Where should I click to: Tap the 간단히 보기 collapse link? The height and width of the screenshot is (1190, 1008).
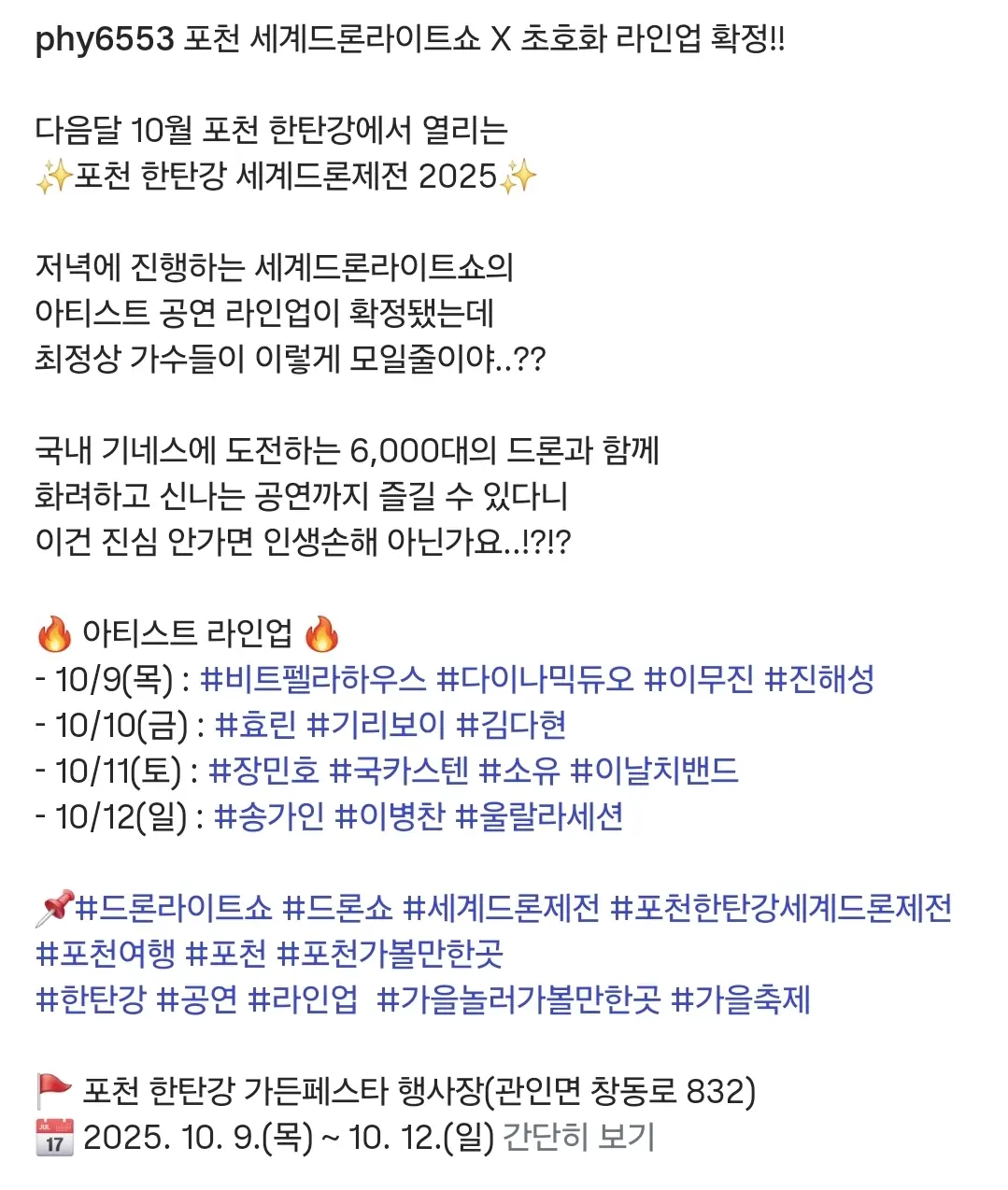[x=578, y=1138]
